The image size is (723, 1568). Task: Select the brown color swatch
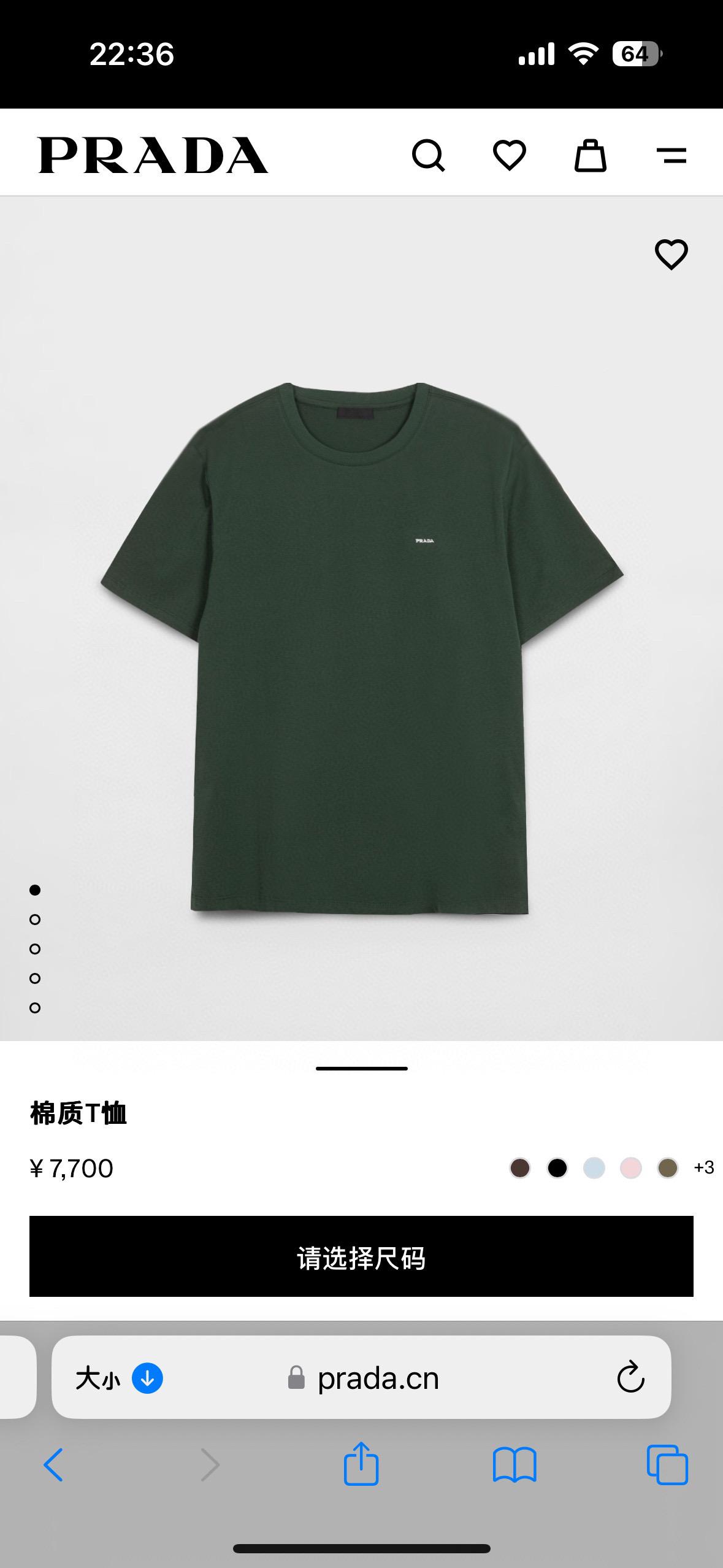pos(520,1167)
